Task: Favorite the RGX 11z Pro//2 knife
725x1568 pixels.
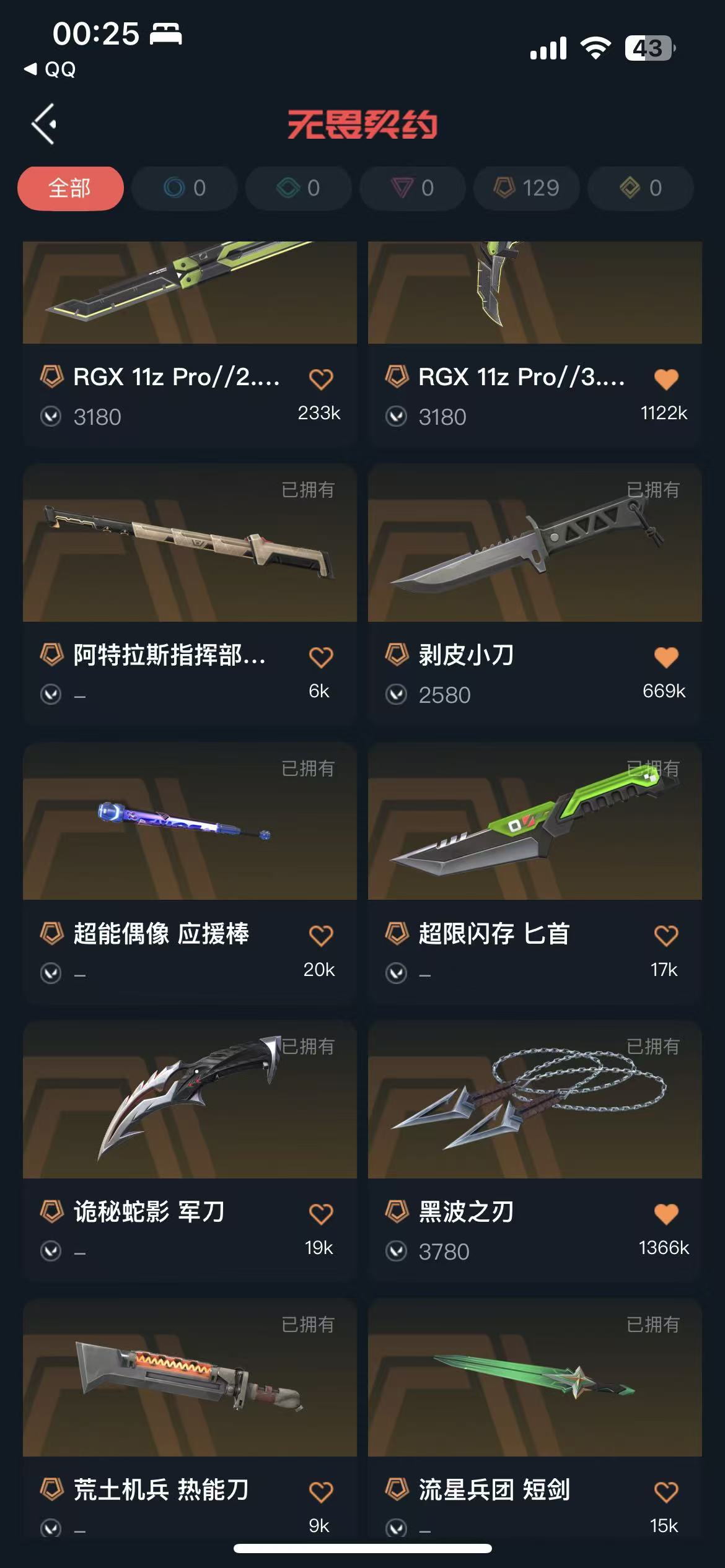Action: pos(320,378)
